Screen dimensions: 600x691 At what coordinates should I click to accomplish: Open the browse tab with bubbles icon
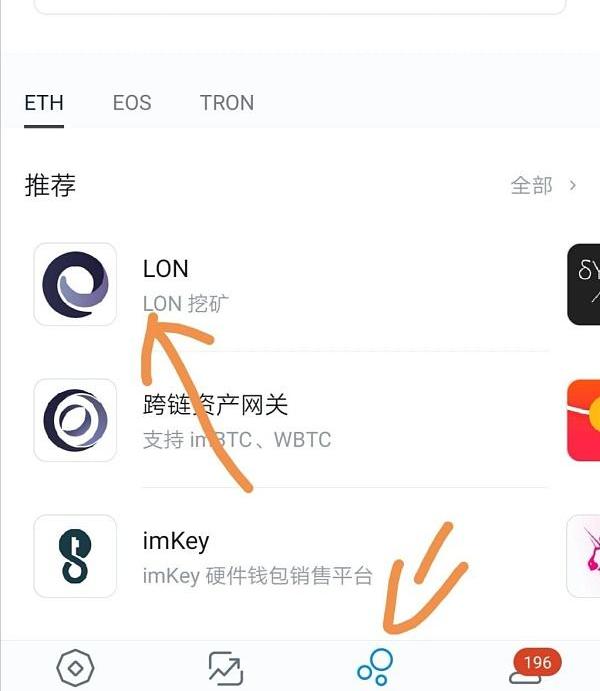(375, 667)
